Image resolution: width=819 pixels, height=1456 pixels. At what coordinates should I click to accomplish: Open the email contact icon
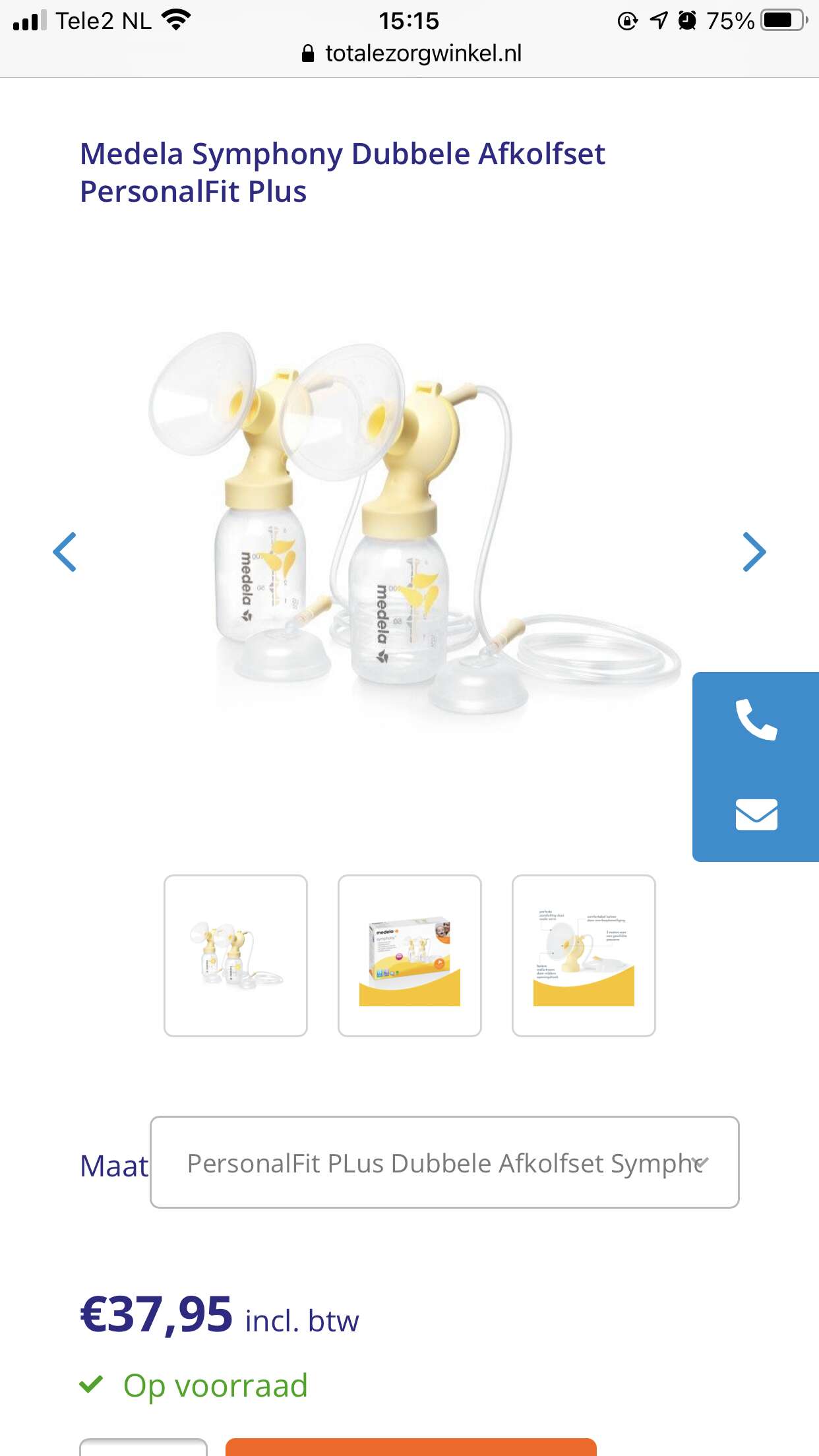756,814
